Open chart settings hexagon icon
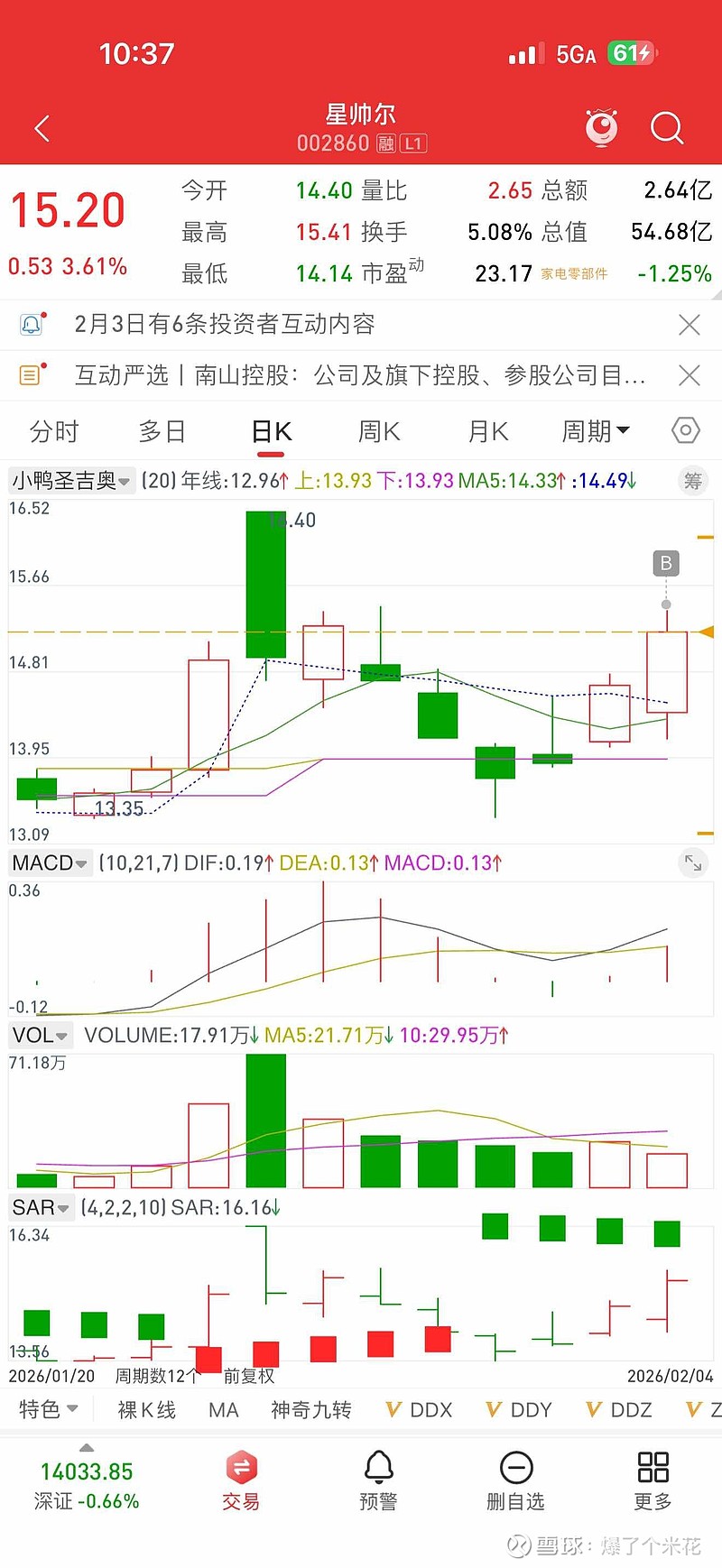Viewport: 722px width, 1568px height. coord(686,431)
